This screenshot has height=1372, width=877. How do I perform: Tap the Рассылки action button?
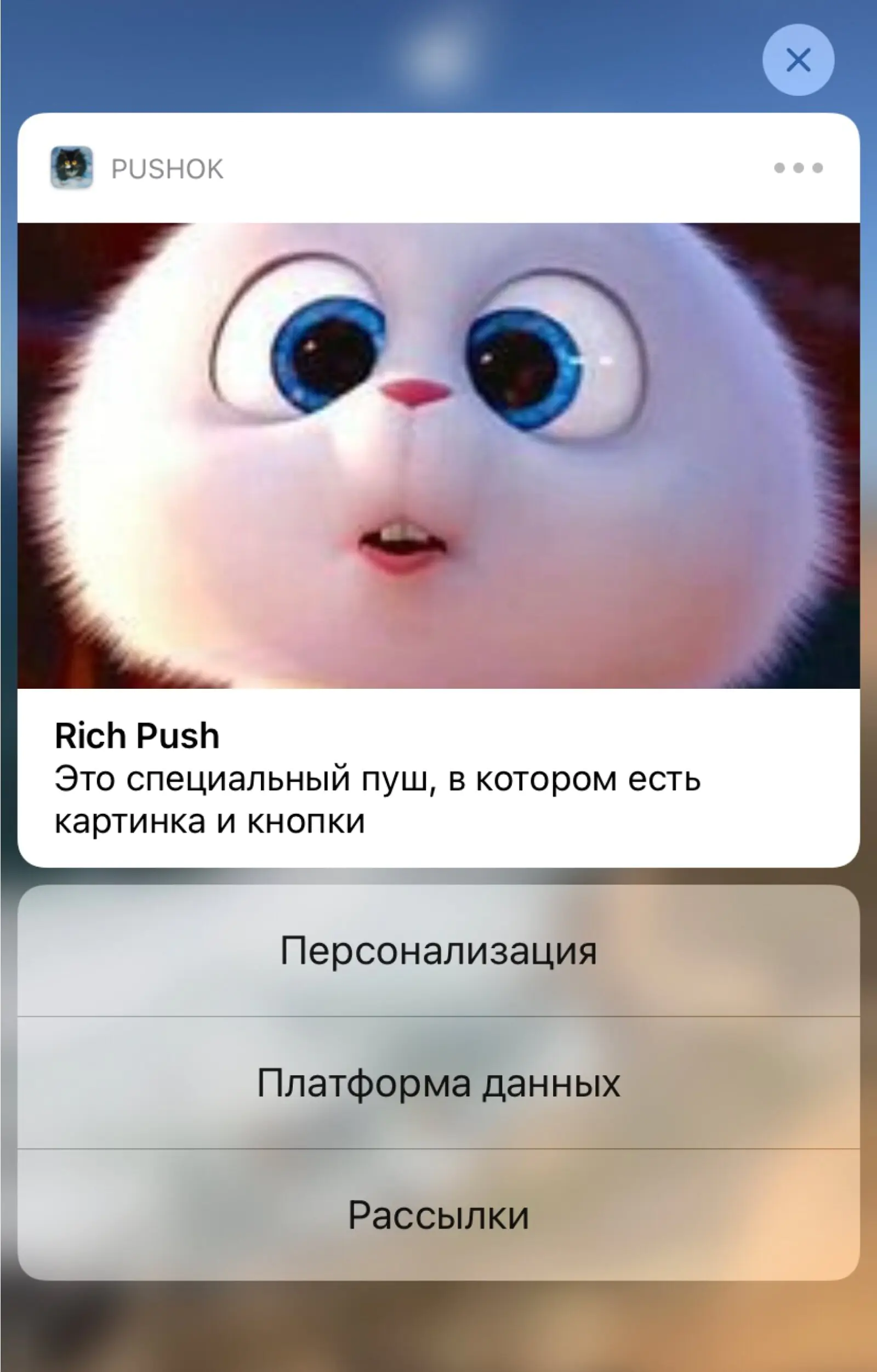[438, 1214]
